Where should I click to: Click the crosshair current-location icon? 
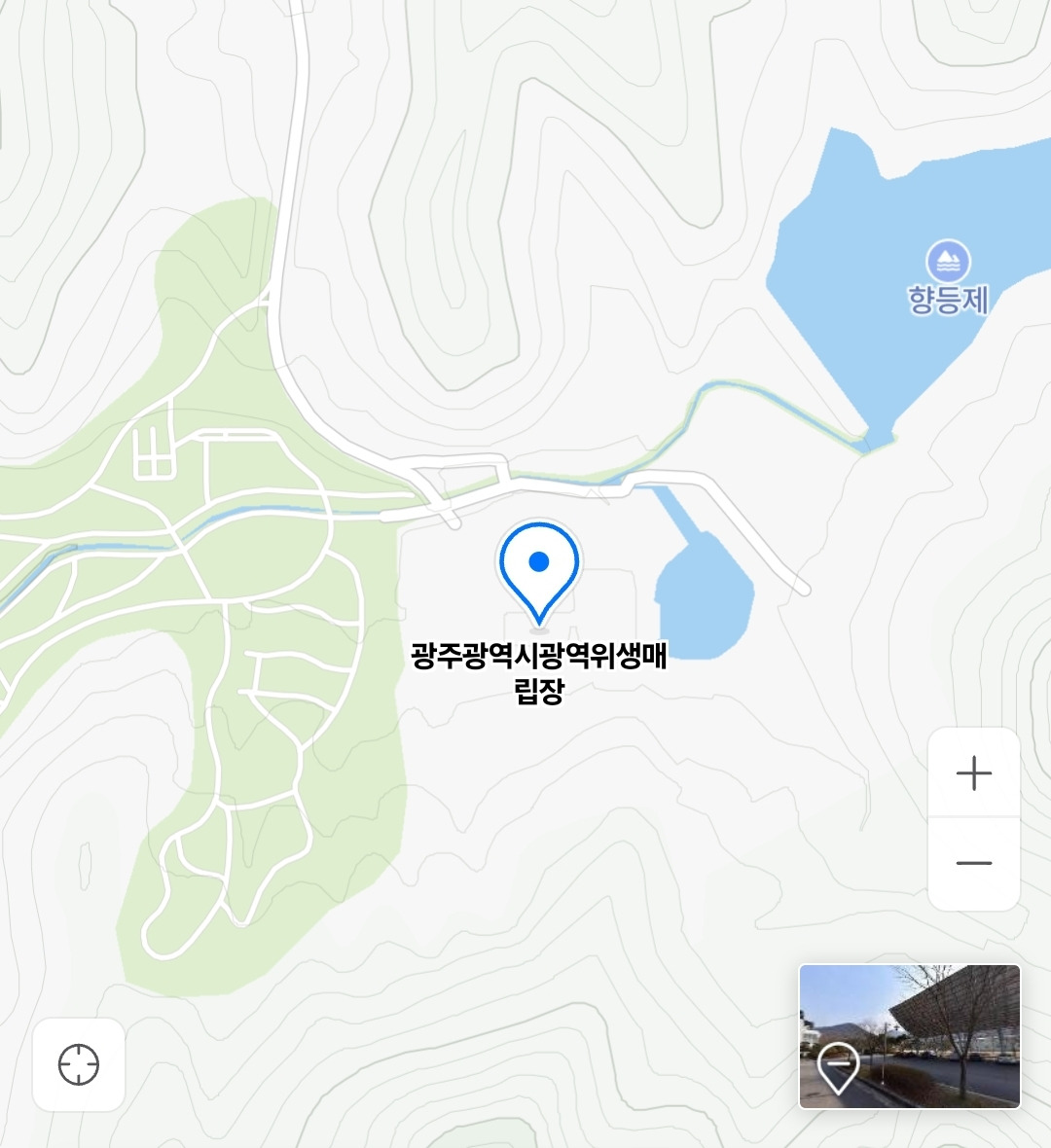click(x=79, y=1063)
